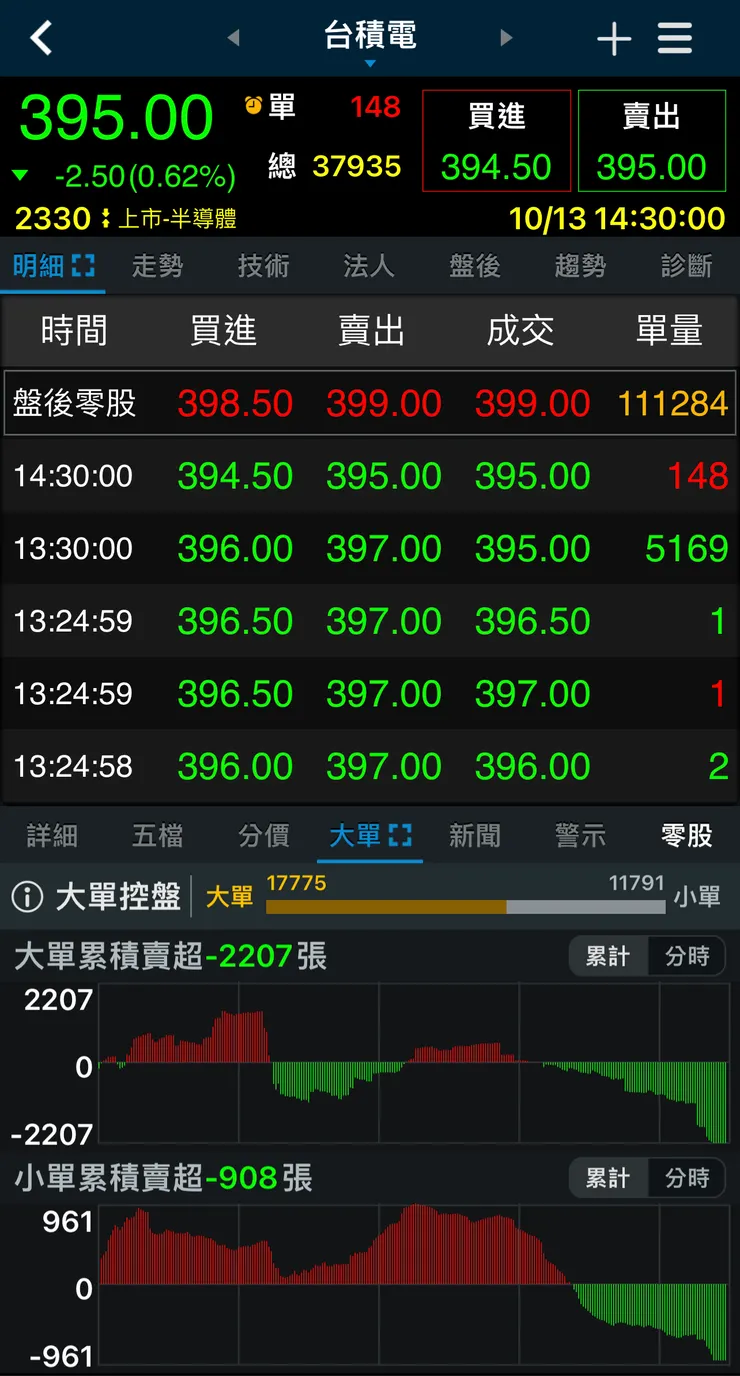Switch to the 技術 tab
This screenshot has width=740, height=1376.
click(263, 266)
